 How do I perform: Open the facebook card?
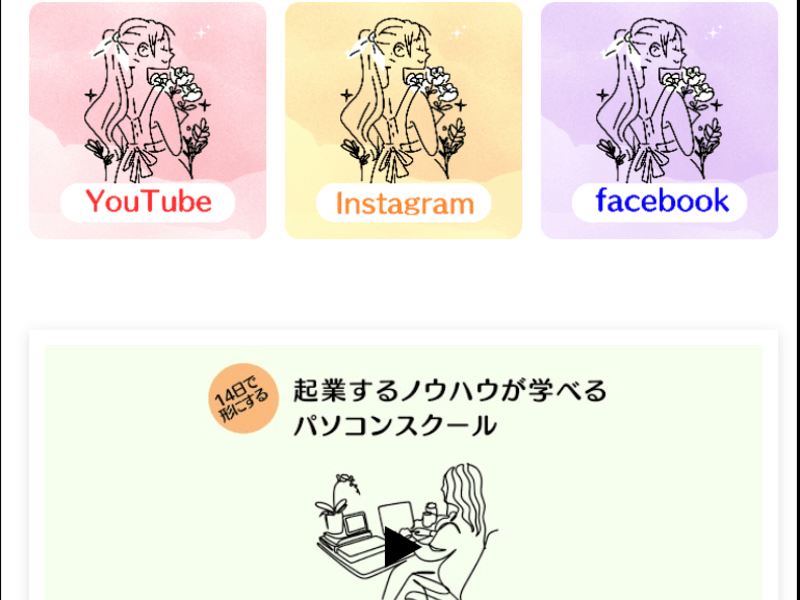(x=659, y=121)
